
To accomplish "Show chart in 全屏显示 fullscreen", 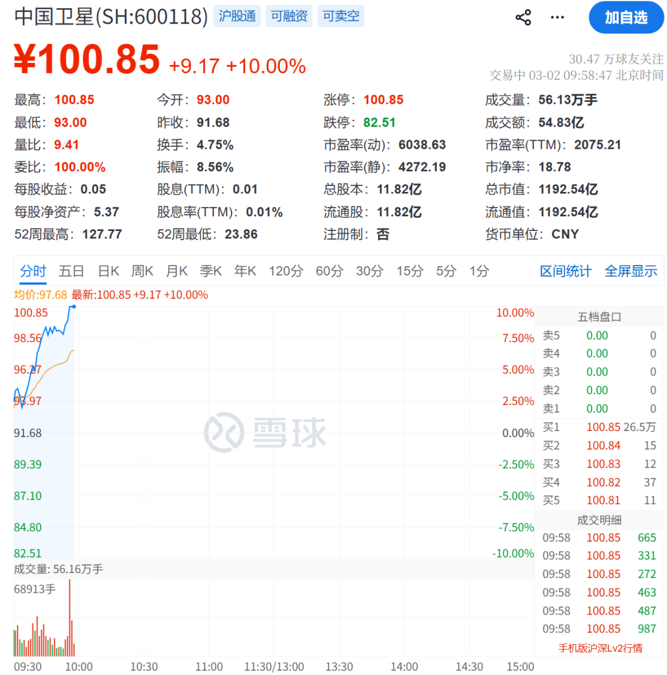I will point(631,271).
